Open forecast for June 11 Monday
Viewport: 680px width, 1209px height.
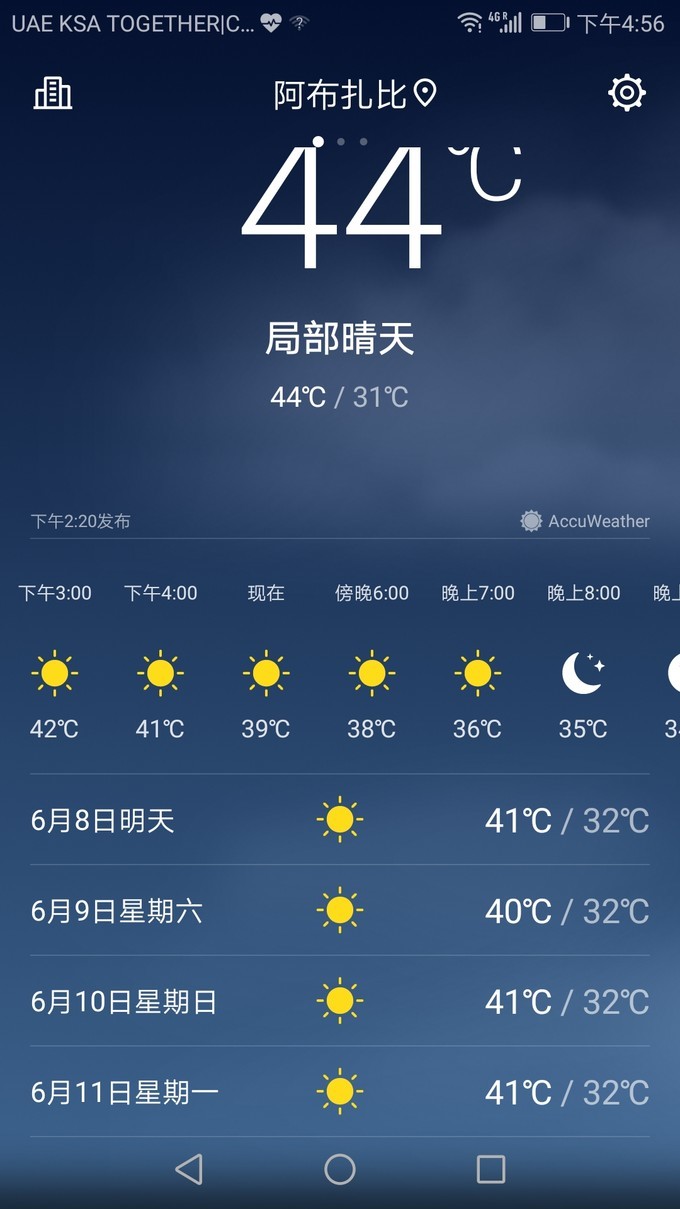(340, 1092)
